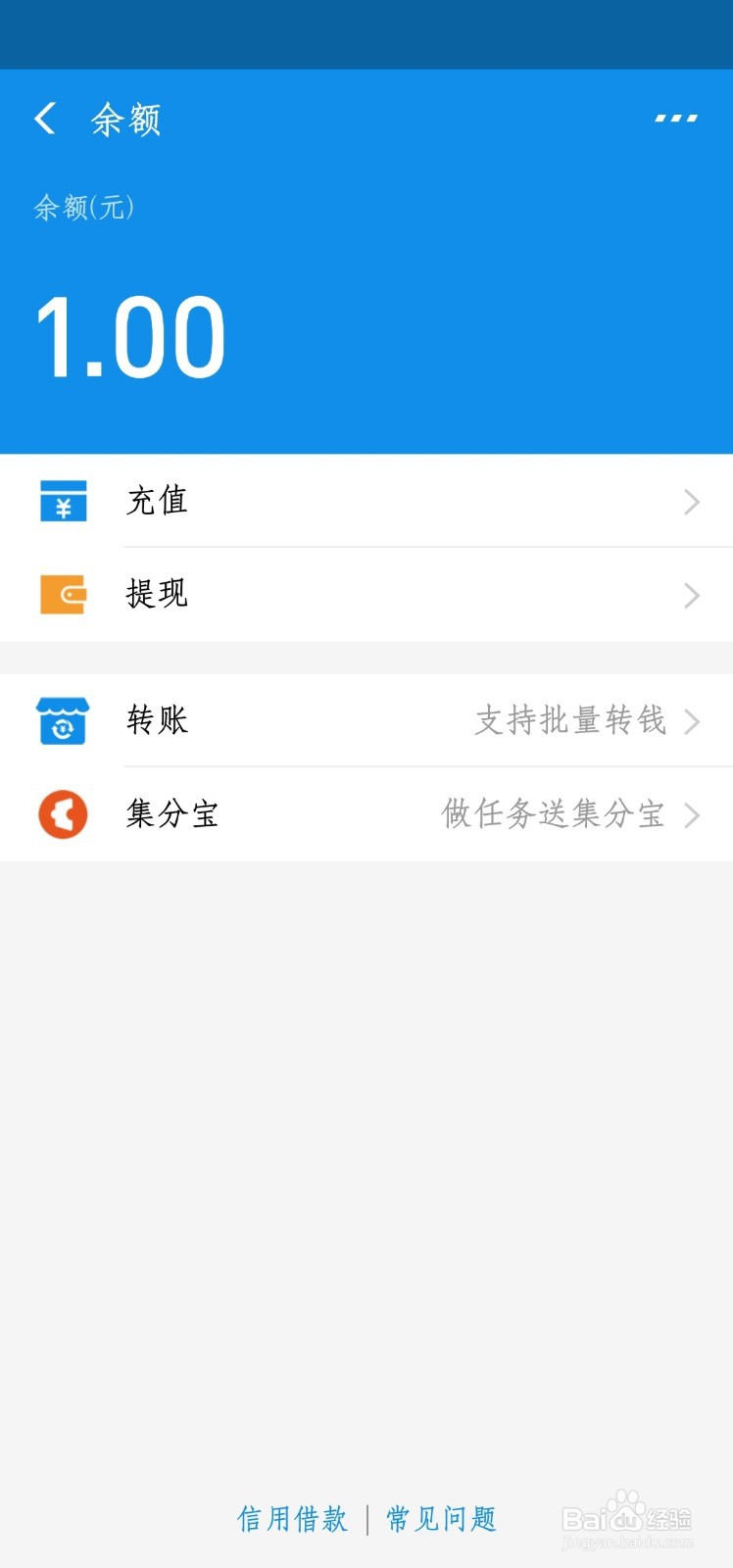Open the 充值 top-up row
The width and height of the screenshot is (733, 1568).
click(366, 501)
